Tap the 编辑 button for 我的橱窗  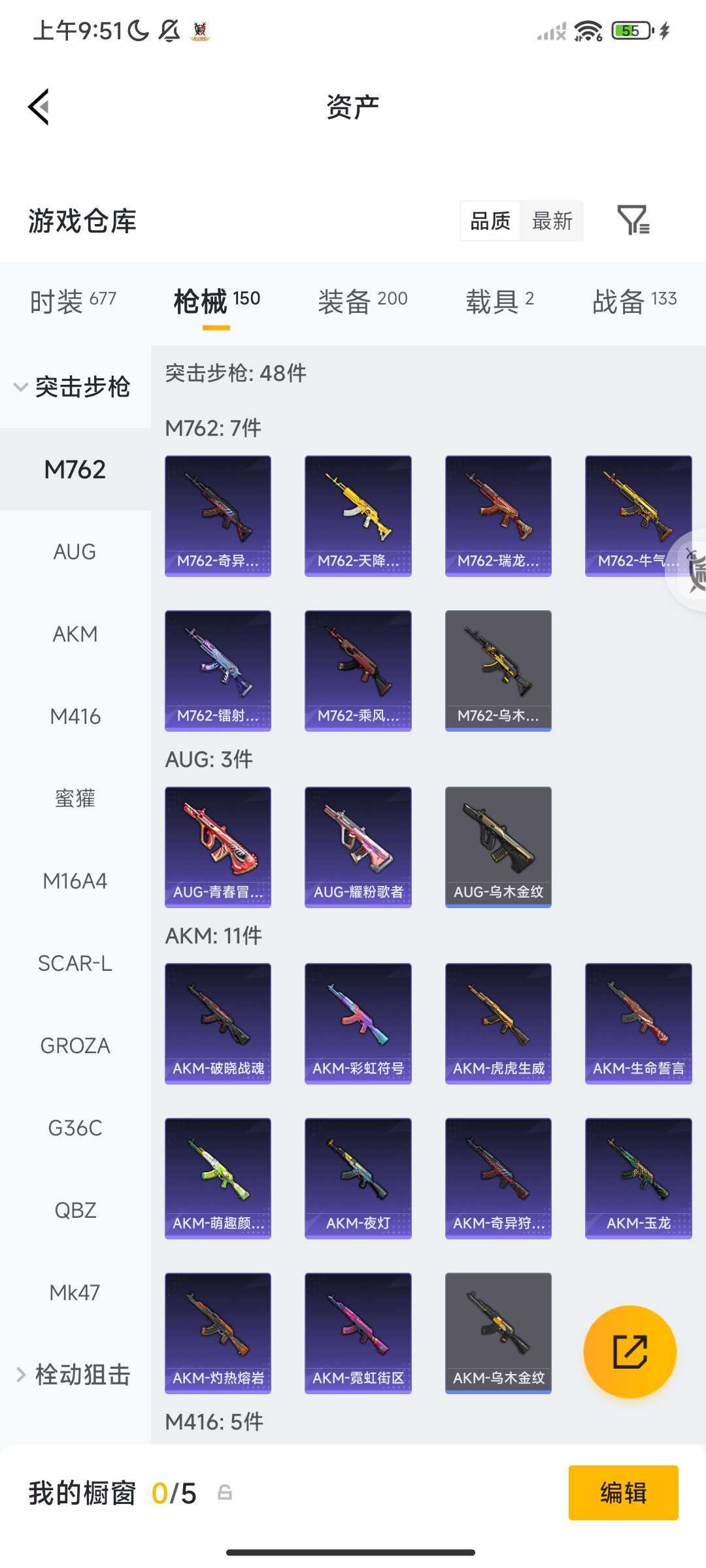click(624, 1493)
